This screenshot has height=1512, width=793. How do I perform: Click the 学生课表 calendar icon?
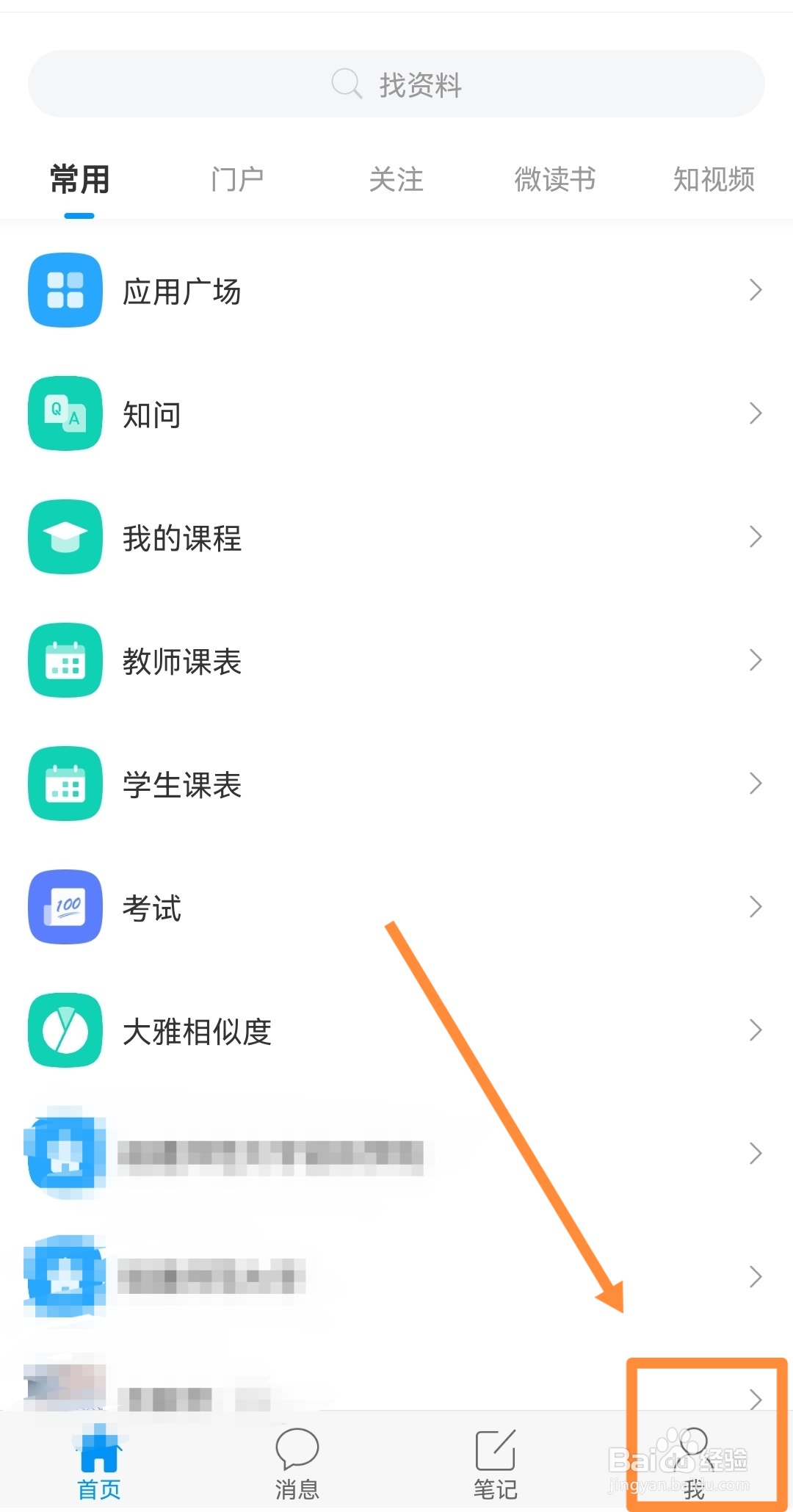click(x=65, y=784)
